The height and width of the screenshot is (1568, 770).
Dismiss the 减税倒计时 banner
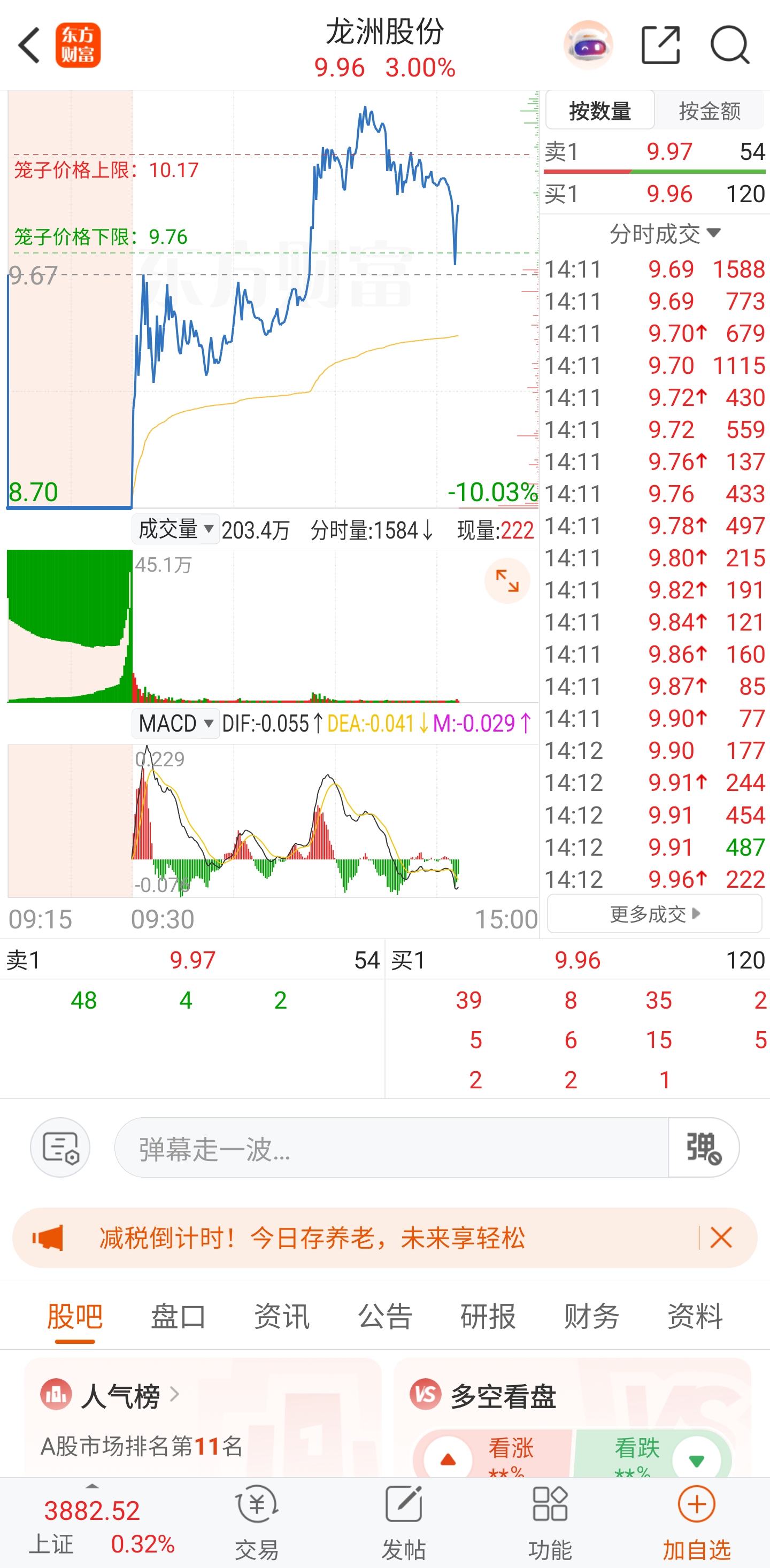721,1238
